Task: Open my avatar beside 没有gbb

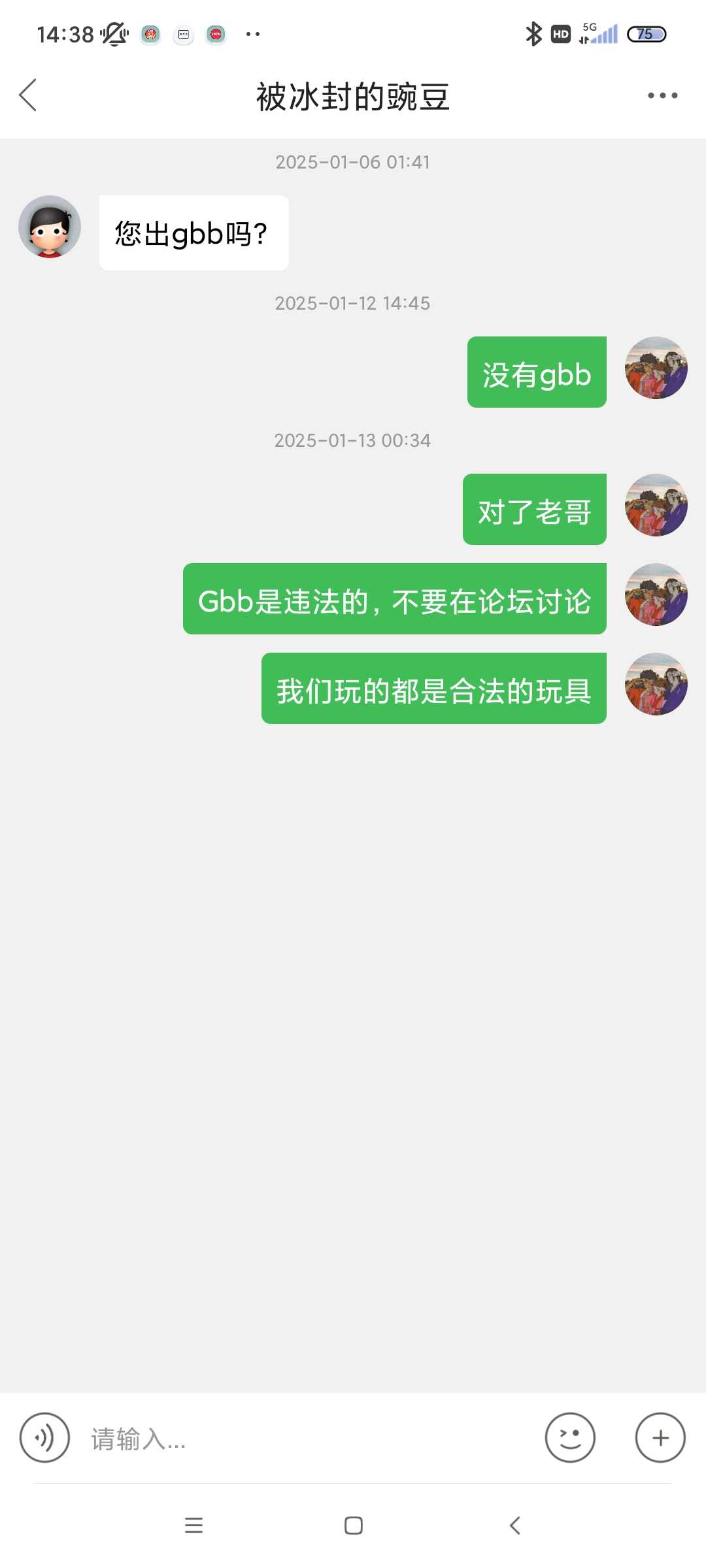Action: 656,368
